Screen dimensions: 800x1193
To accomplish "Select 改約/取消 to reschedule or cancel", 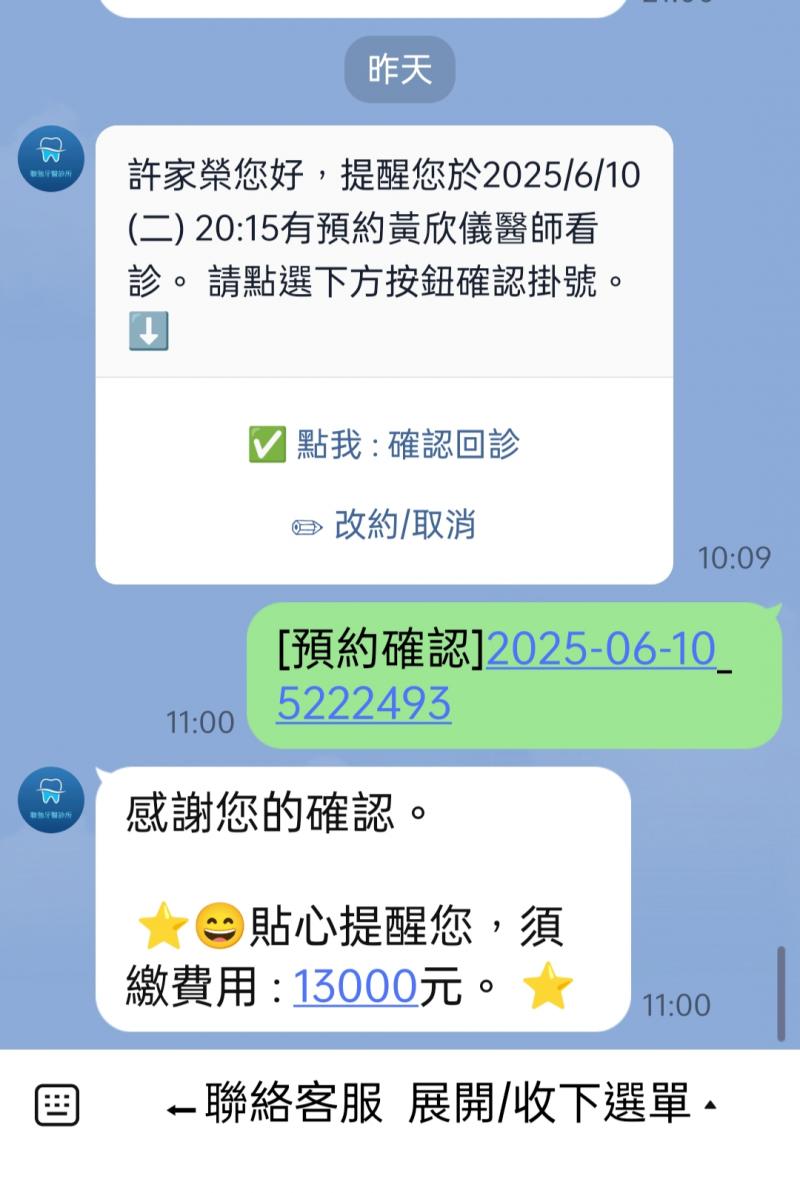I will 384,525.
